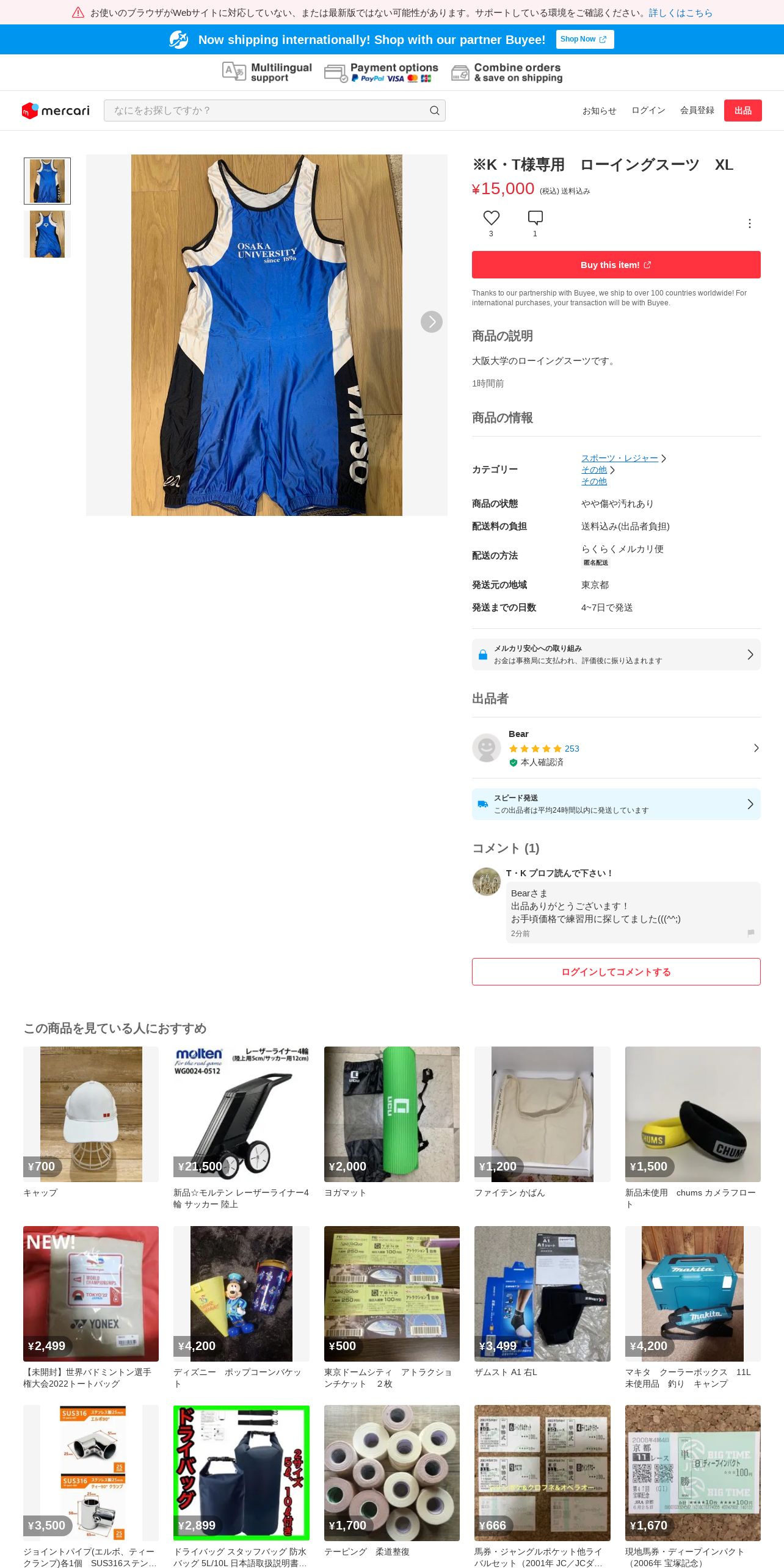Open the マキタ クーラーボックス item
The height and width of the screenshot is (1568, 784).
(x=692, y=1307)
